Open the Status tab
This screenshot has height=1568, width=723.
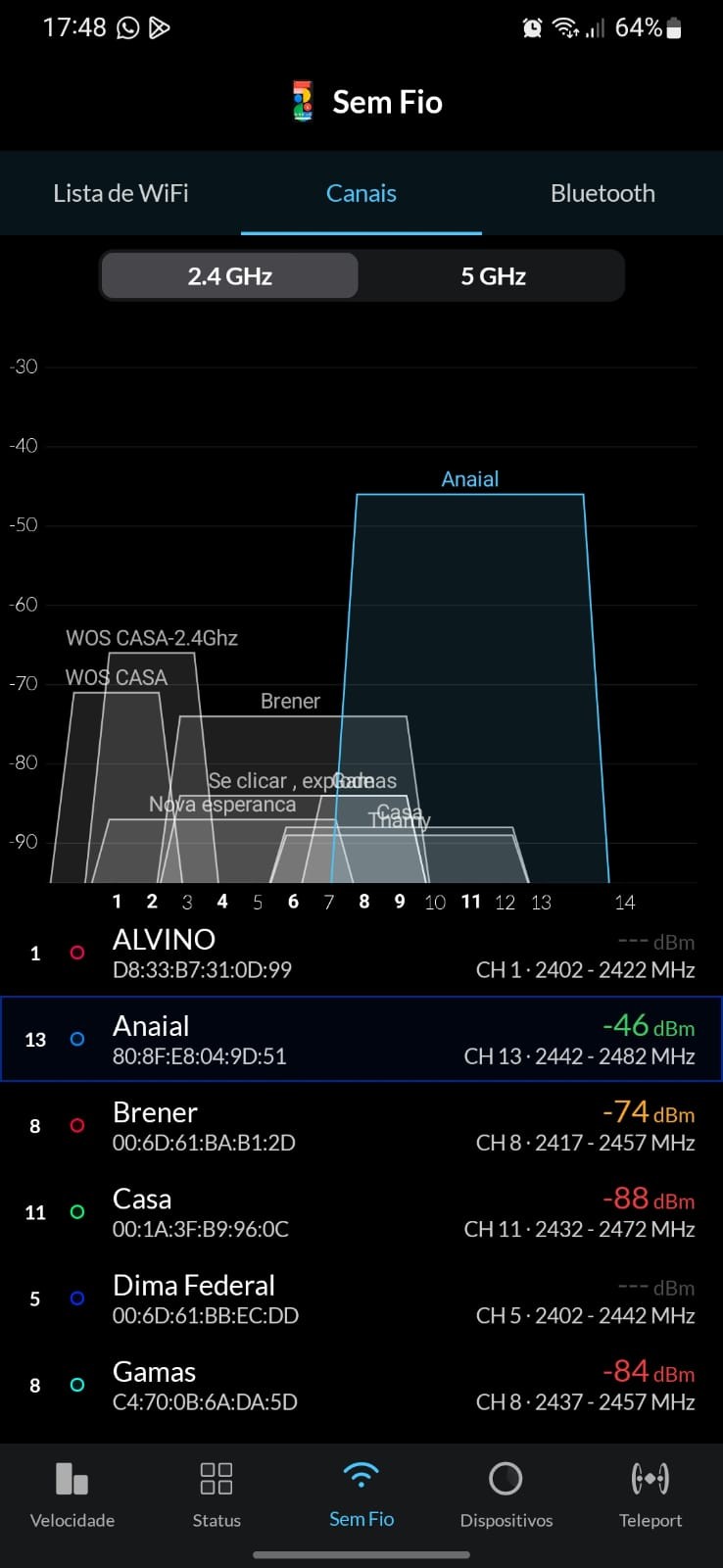(217, 1494)
